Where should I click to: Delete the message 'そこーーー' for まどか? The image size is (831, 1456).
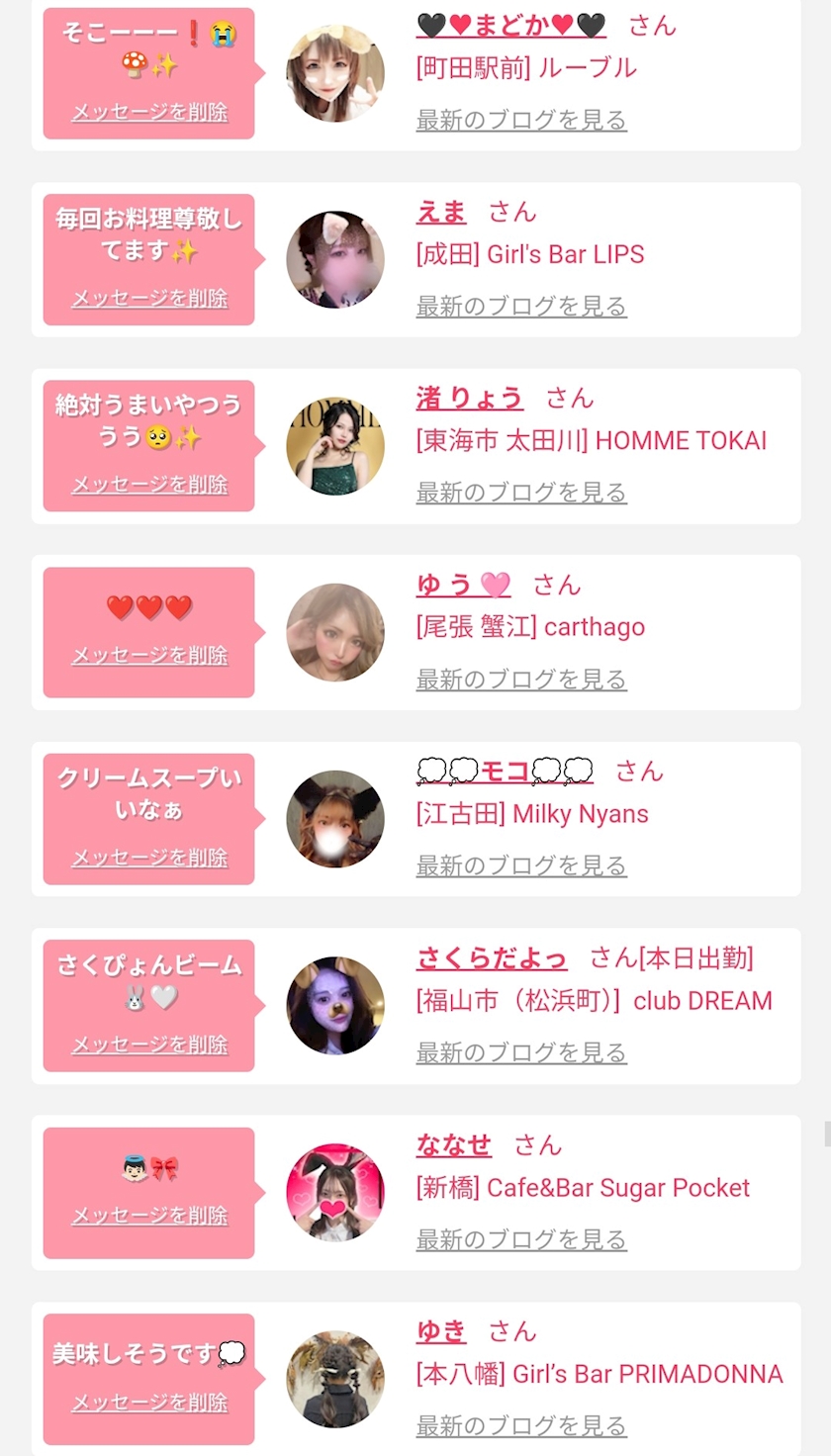point(149,112)
